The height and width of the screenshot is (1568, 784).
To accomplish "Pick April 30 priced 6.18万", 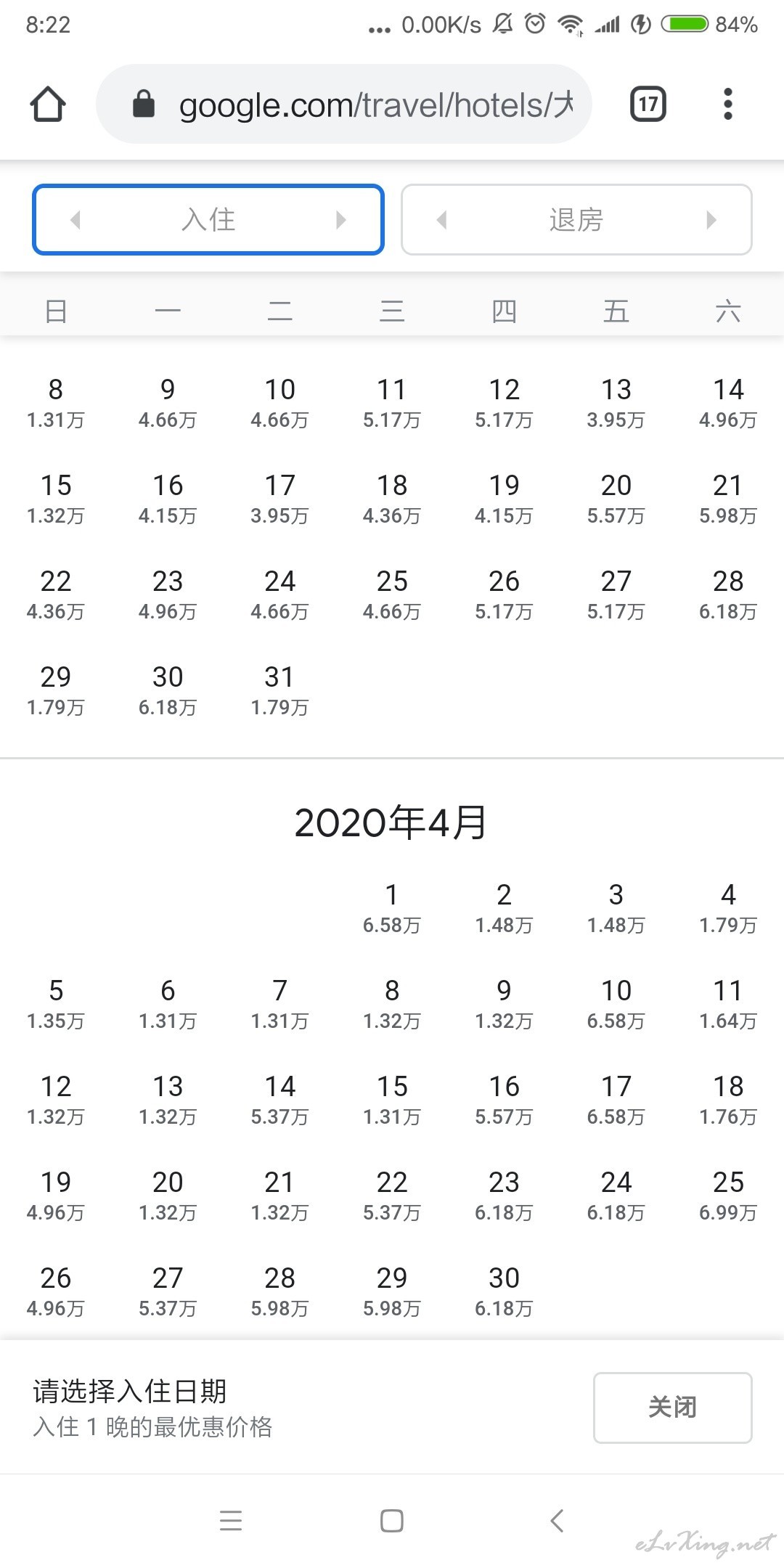I will [504, 1291].
